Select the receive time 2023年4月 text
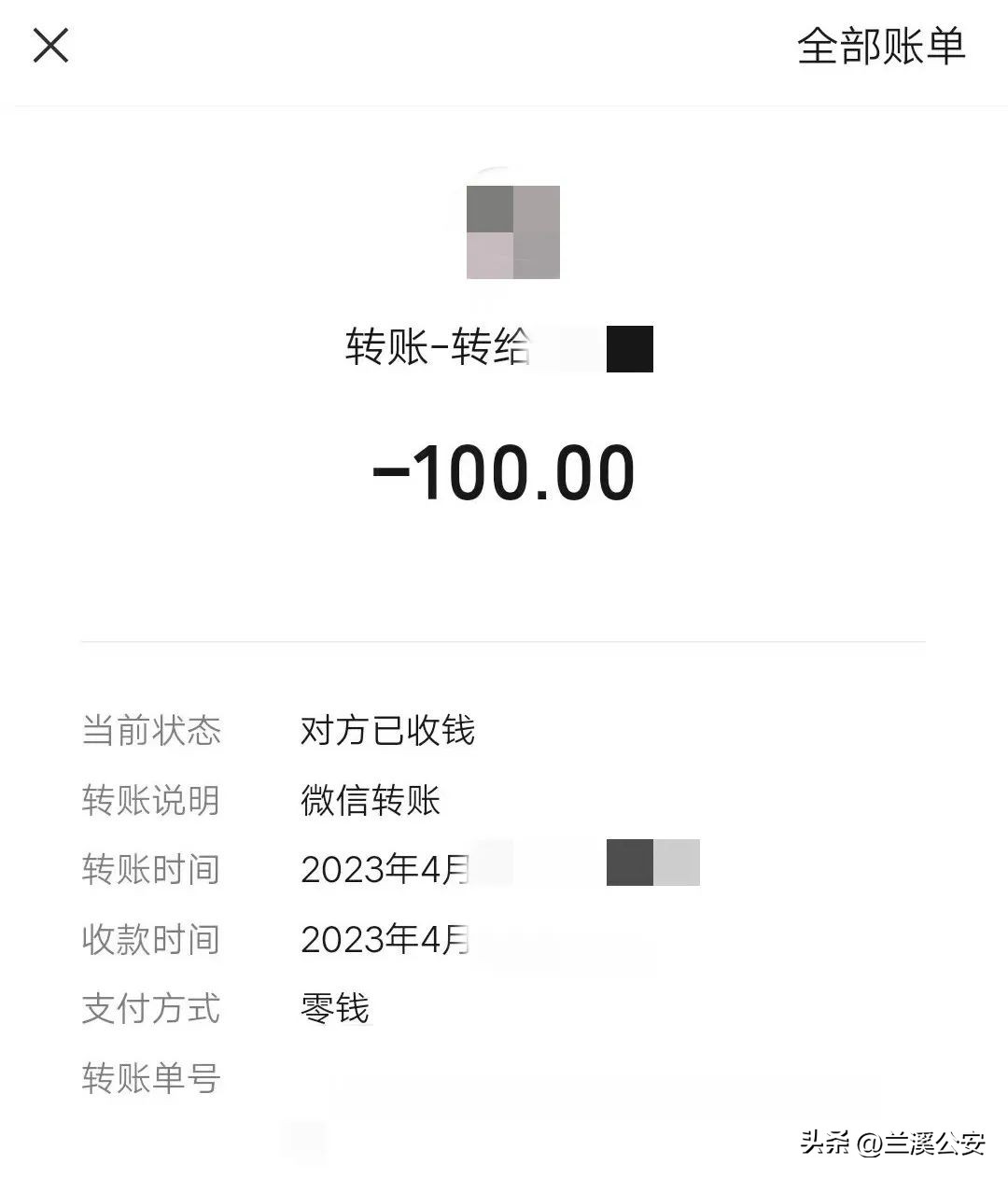 click(385, 940)
